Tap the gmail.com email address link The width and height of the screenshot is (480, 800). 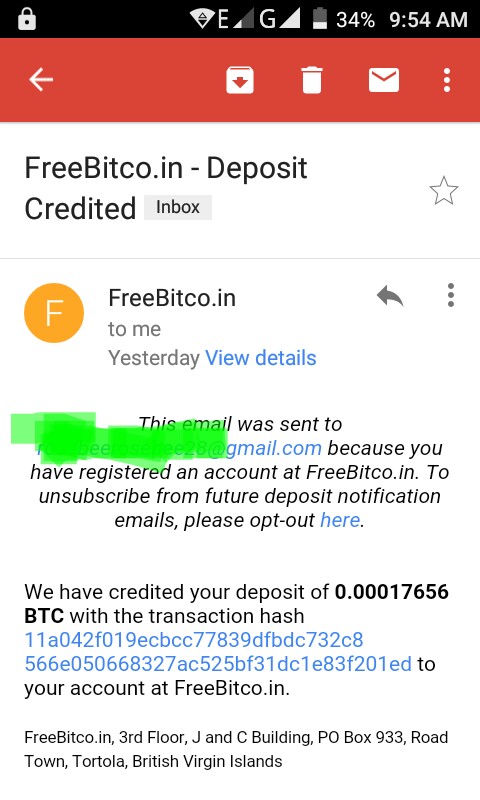(179, 448)
